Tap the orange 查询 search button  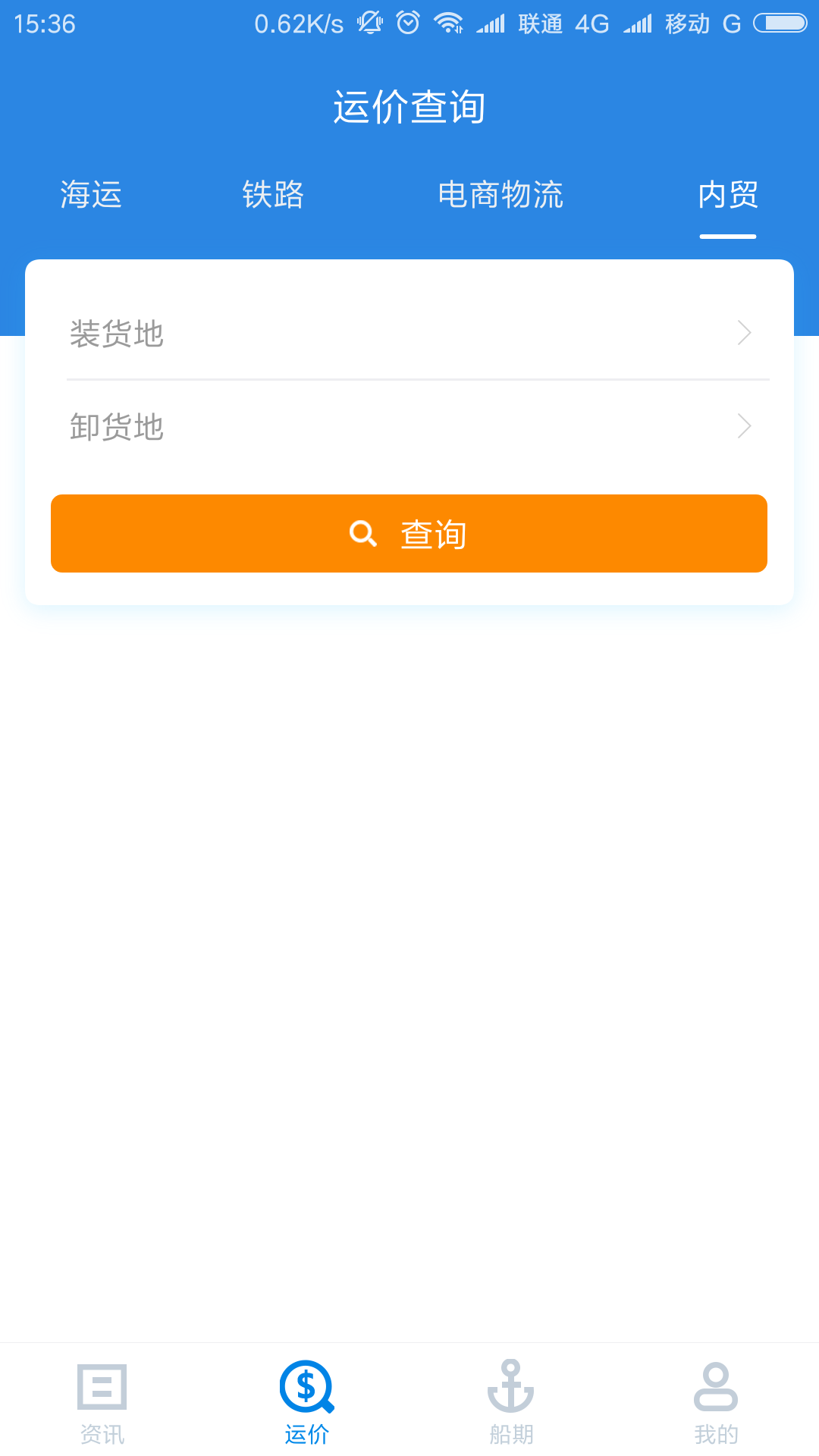tap(409, 534)
